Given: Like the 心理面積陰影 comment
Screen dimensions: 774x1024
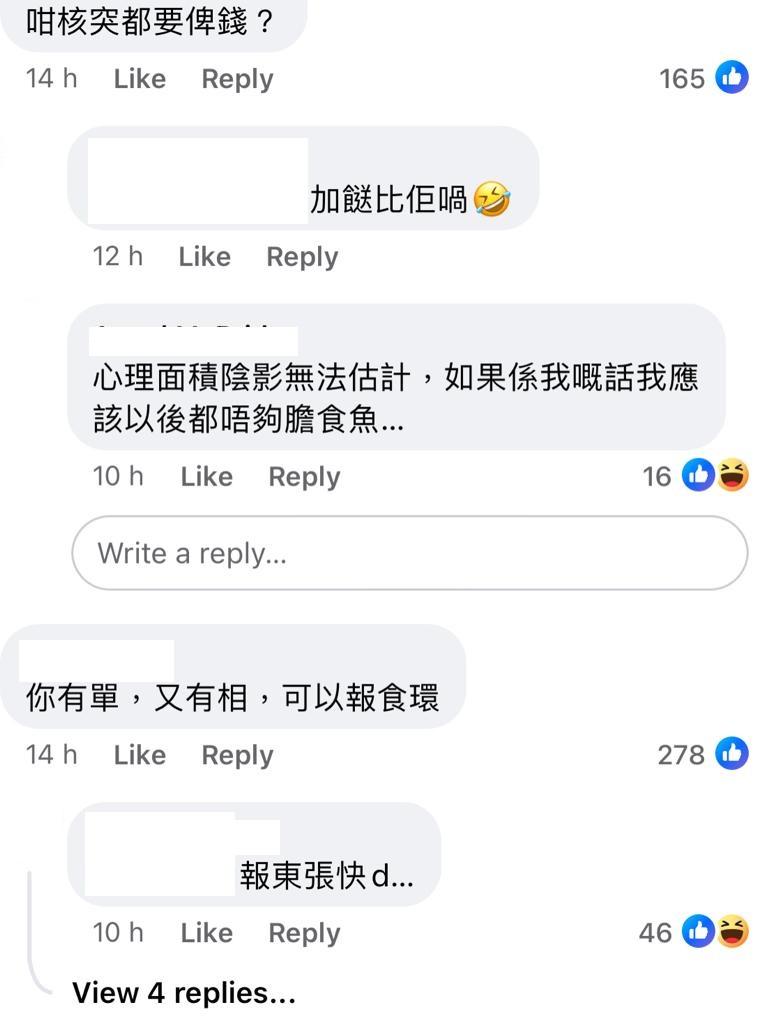Looking at the screenshot, I should point(206,477).
